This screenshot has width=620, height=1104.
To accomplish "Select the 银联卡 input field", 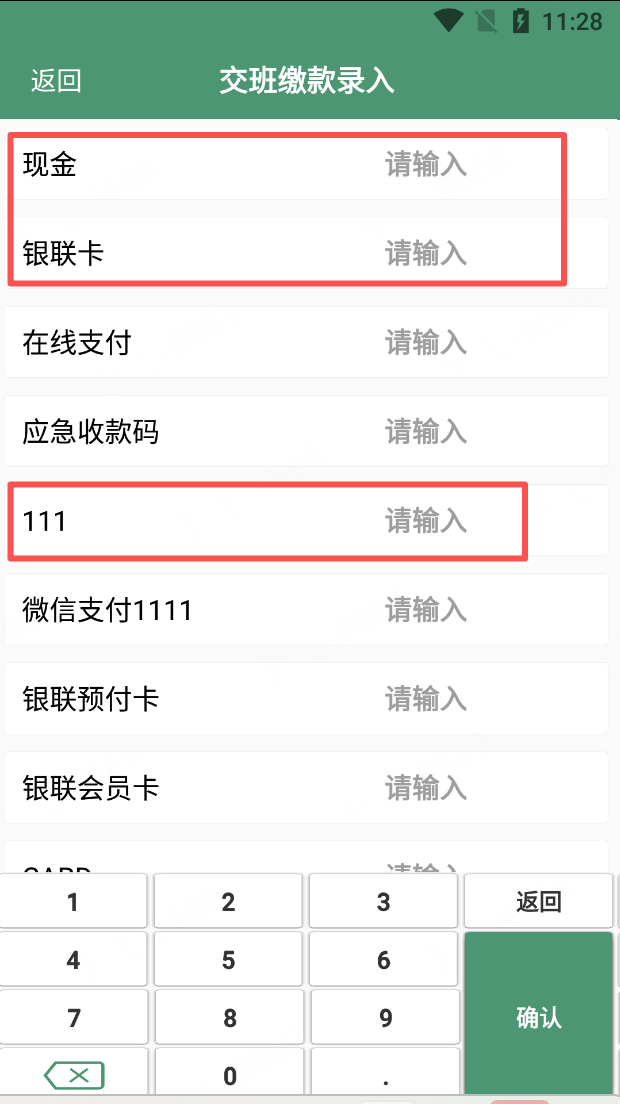I will point(426,254).
